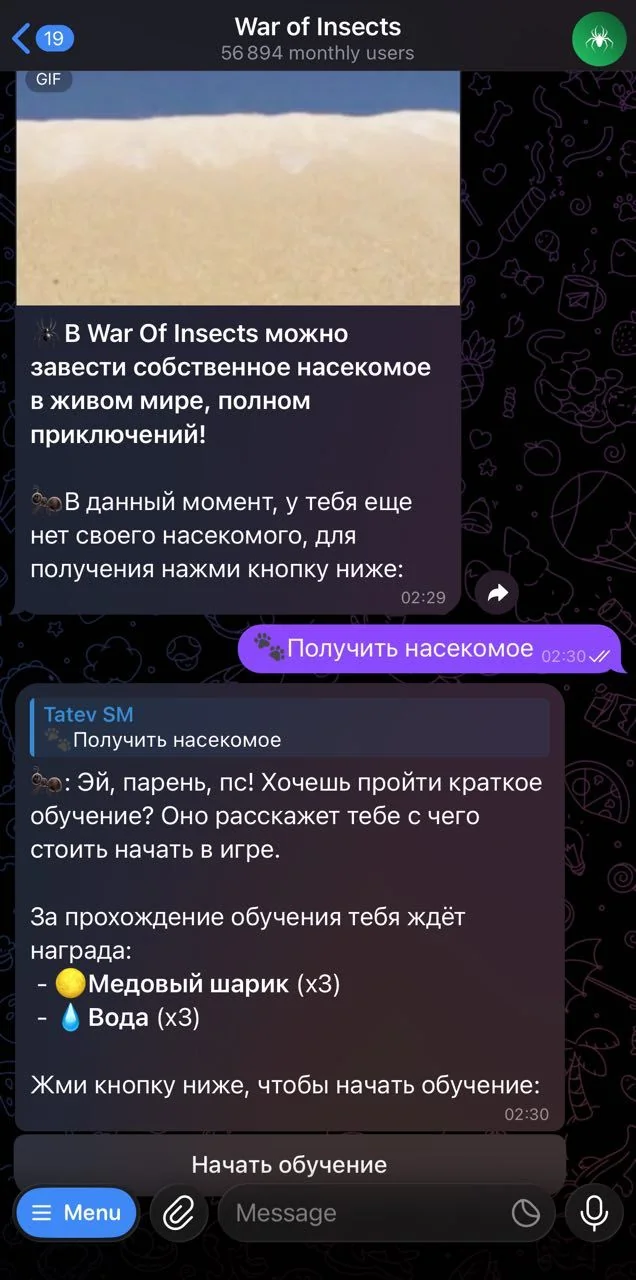Open the sticker panel icon
This screenshot has width=636, height=1280.
pos(526,1213)
